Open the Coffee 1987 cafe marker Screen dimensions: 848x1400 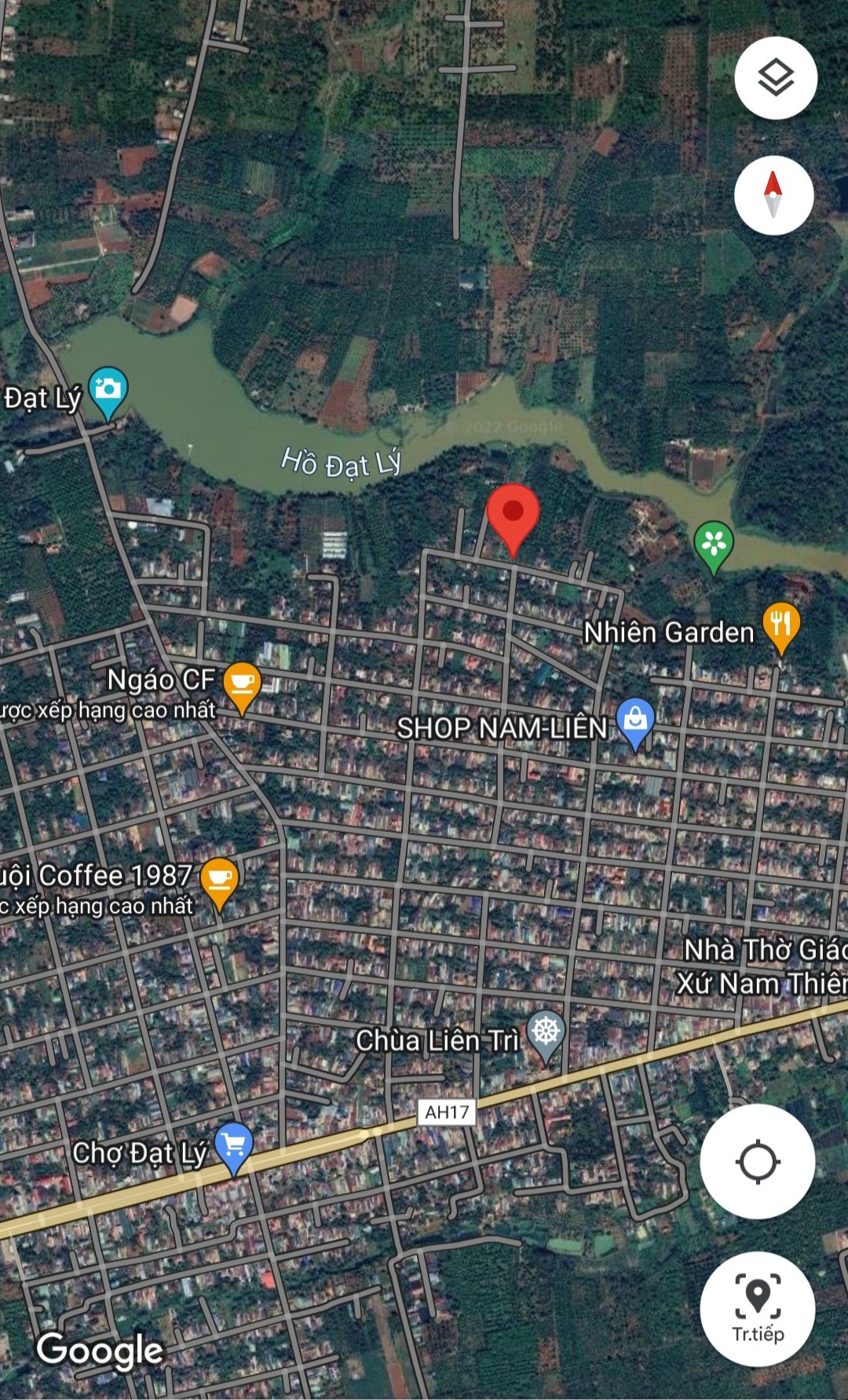tap(220, 881)
